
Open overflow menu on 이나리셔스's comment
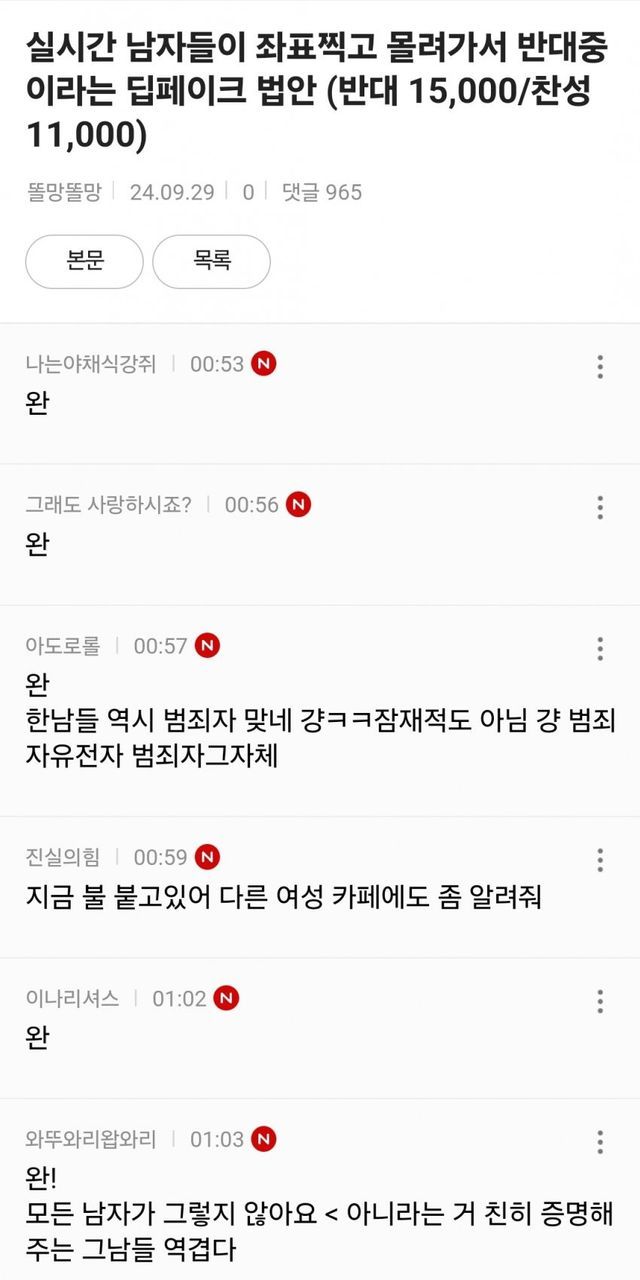point(600,1000)
